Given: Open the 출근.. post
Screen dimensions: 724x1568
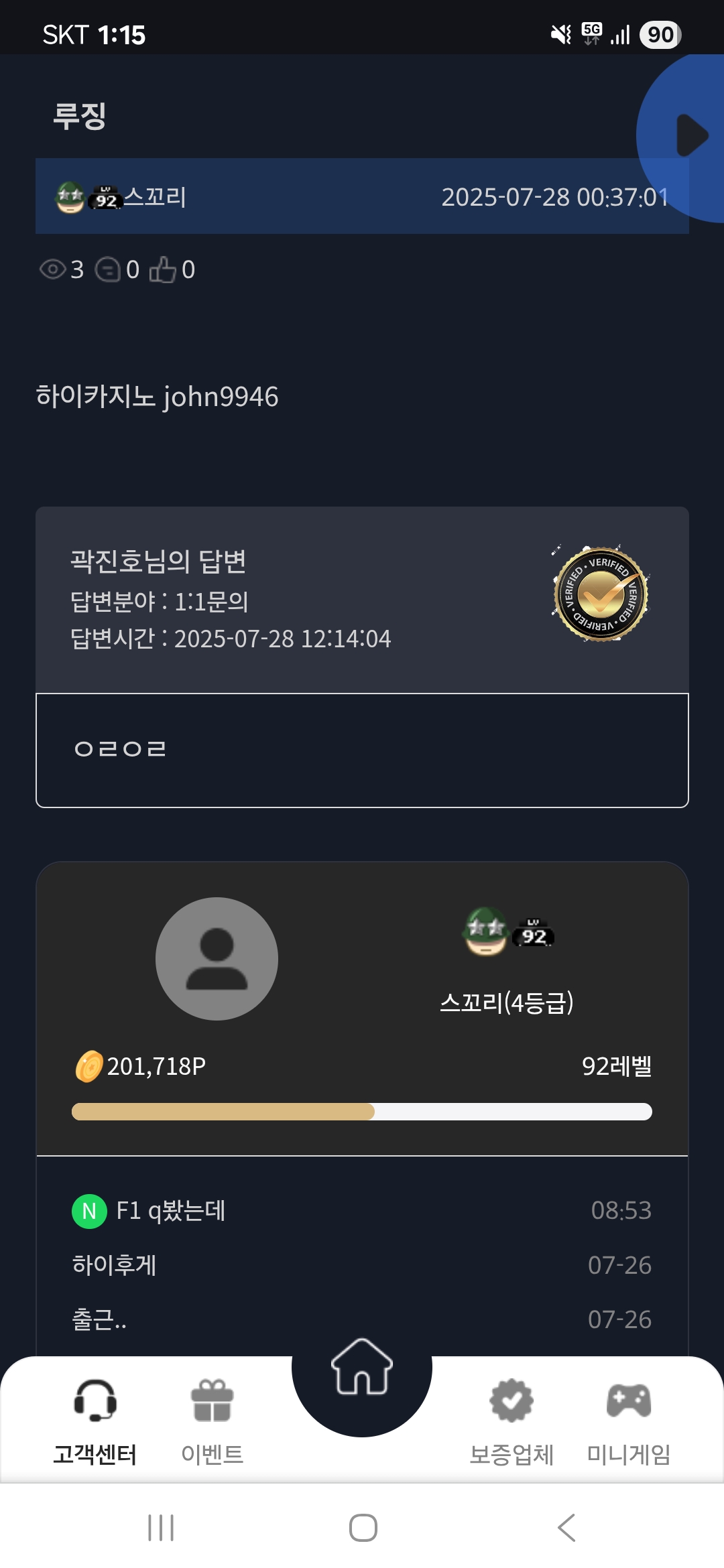Looking at the screenshot, I should click(362, 1319).
